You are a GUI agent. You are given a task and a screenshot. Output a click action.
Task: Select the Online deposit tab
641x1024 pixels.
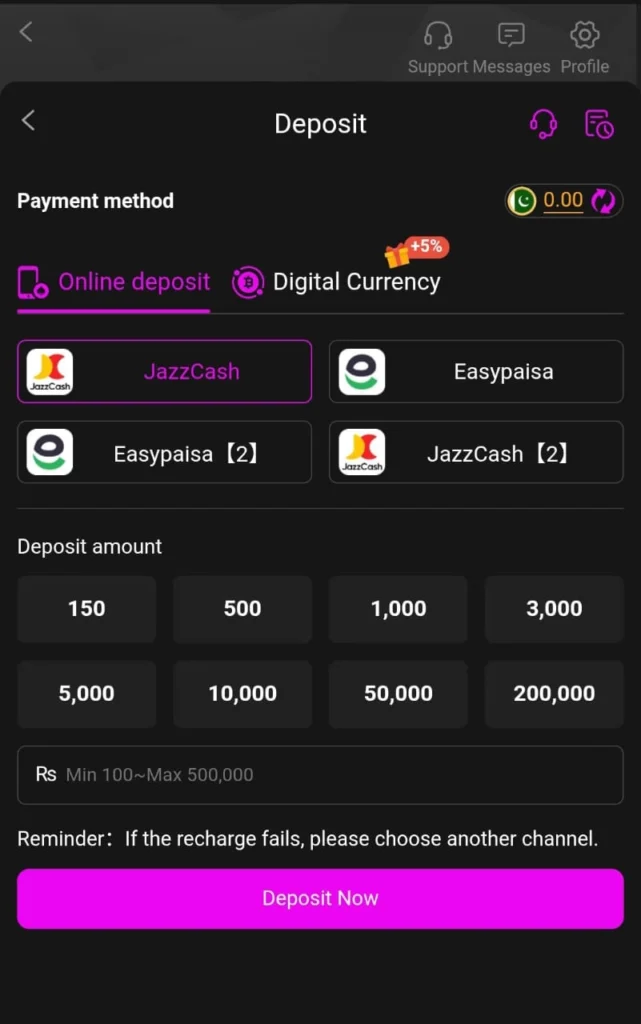coord(114,282)
